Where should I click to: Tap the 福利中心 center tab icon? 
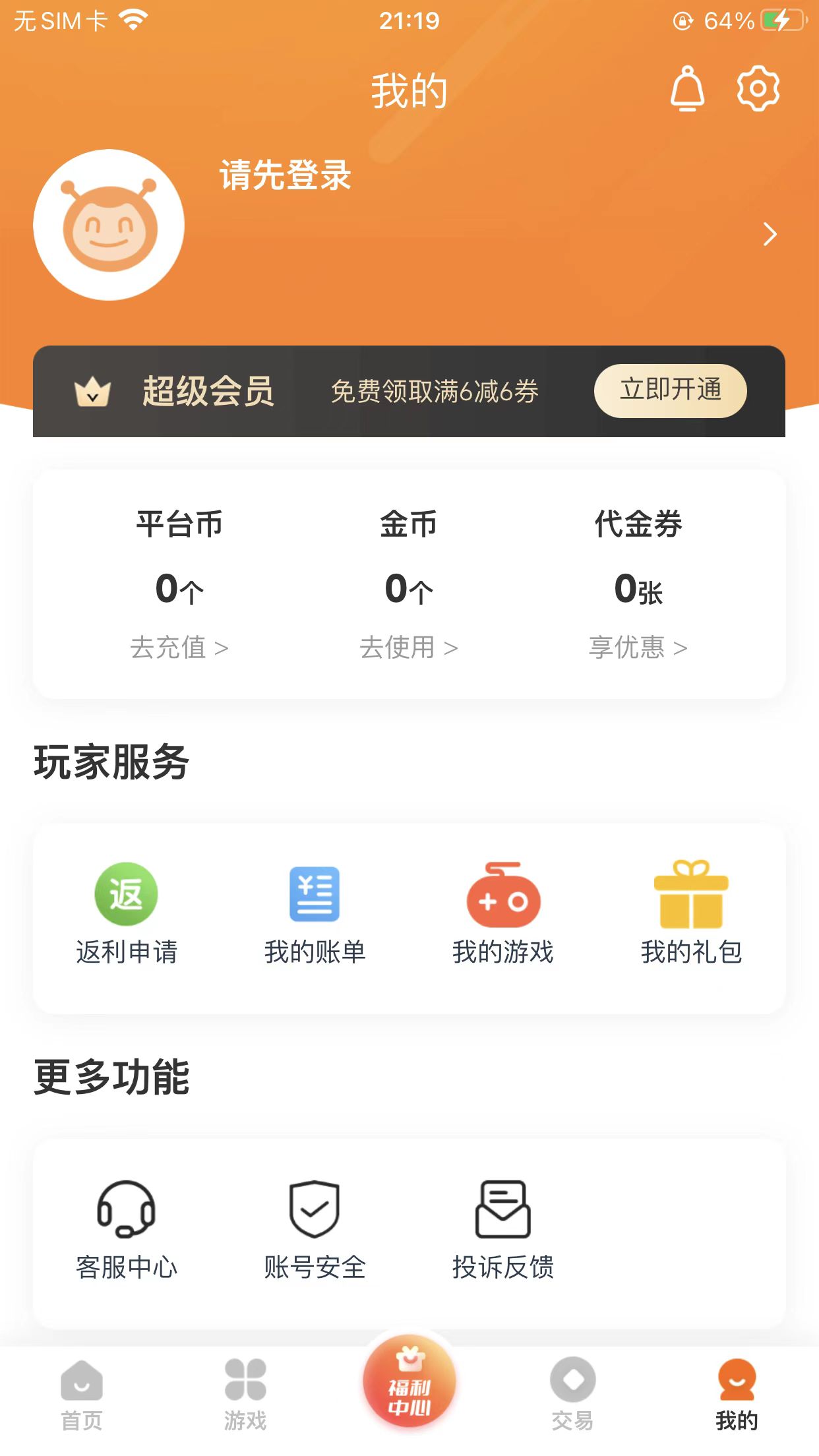point(409,1385)
